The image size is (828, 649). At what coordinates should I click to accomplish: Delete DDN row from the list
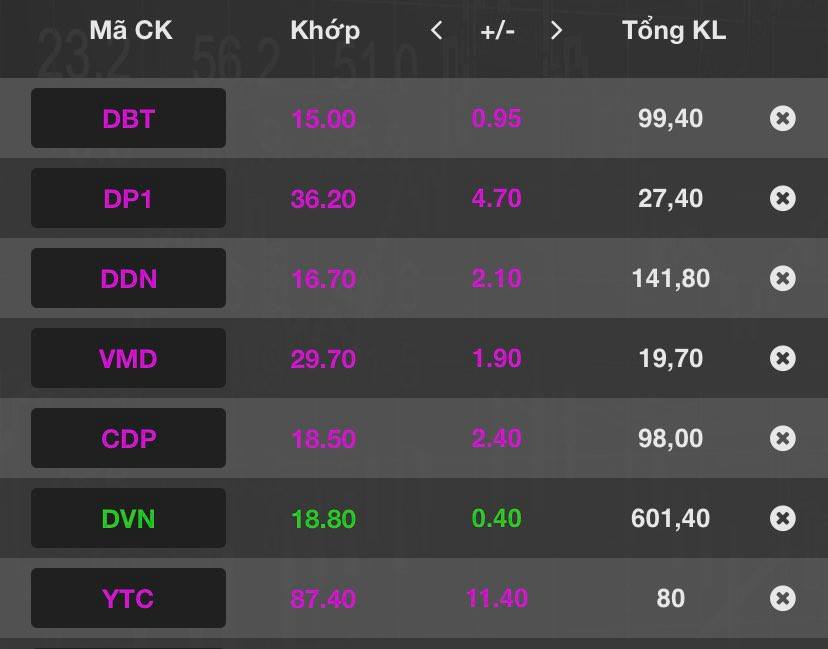point(783,278)
